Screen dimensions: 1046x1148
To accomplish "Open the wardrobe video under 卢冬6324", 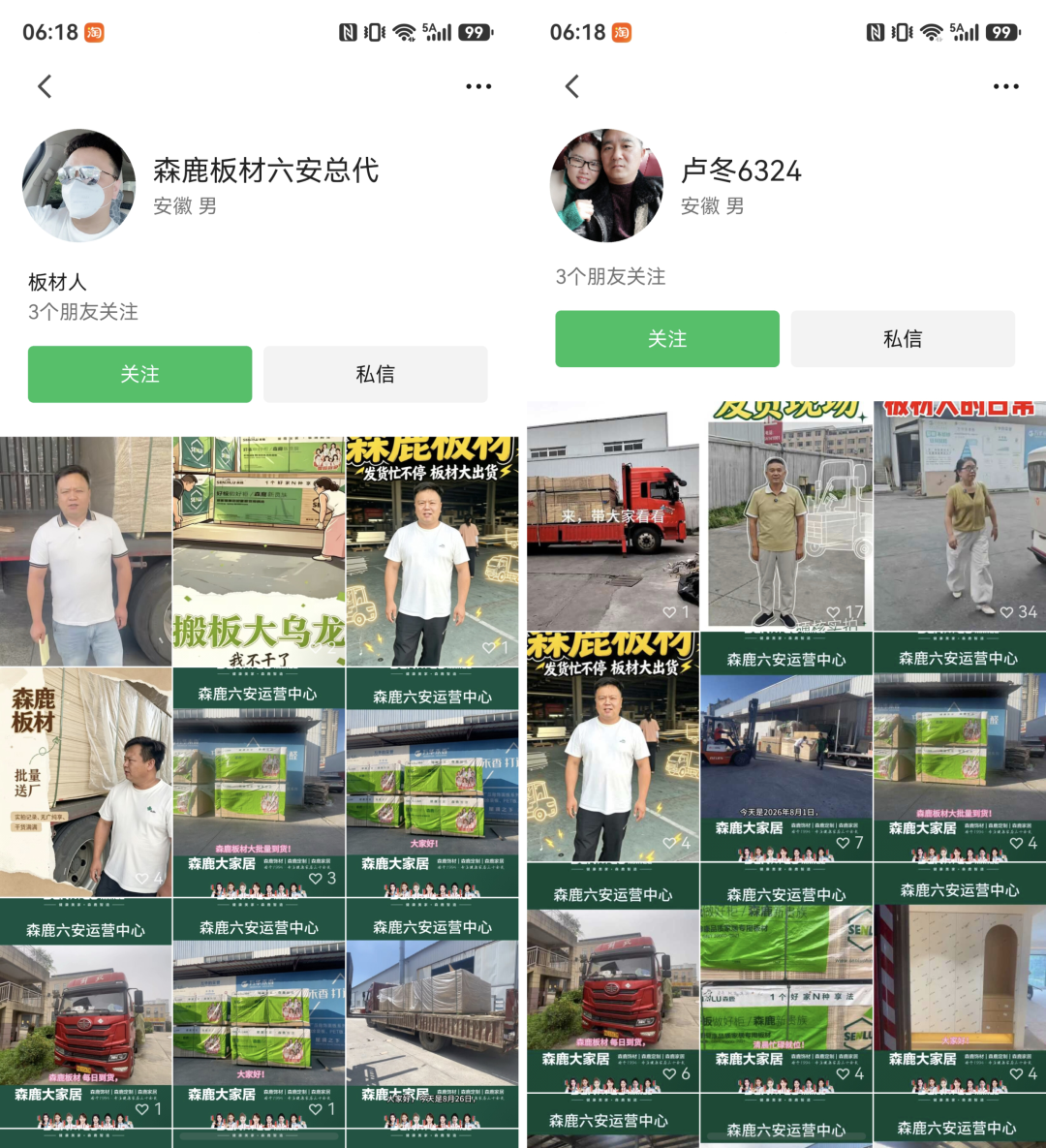I will click(960, 977).
